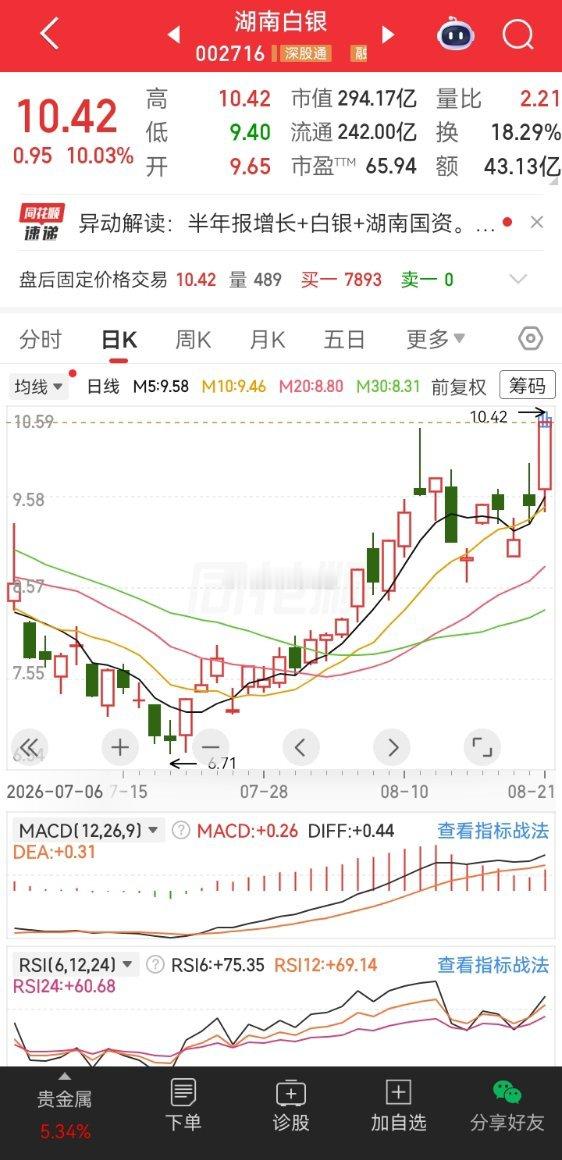Open the 更多 chart period dropdown

(436, 340)
